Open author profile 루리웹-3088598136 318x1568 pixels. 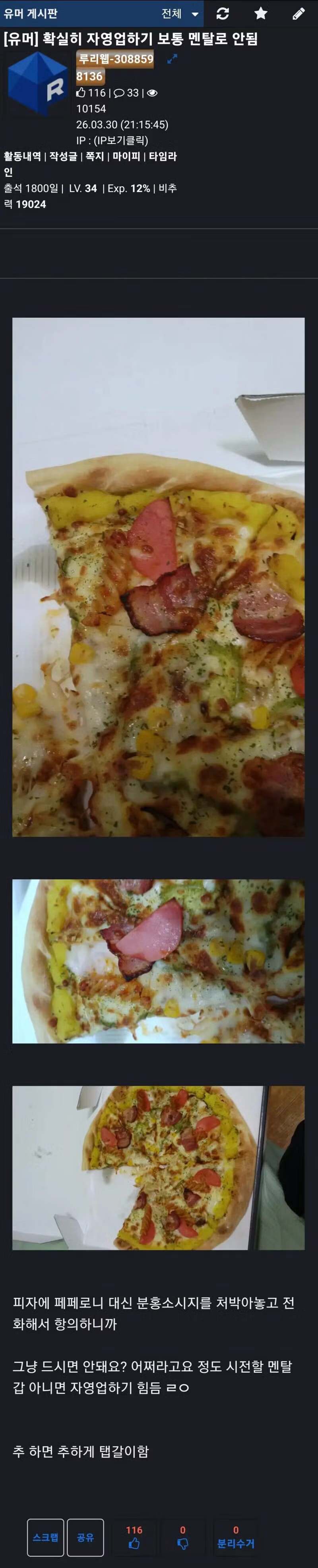coord(114,59)
